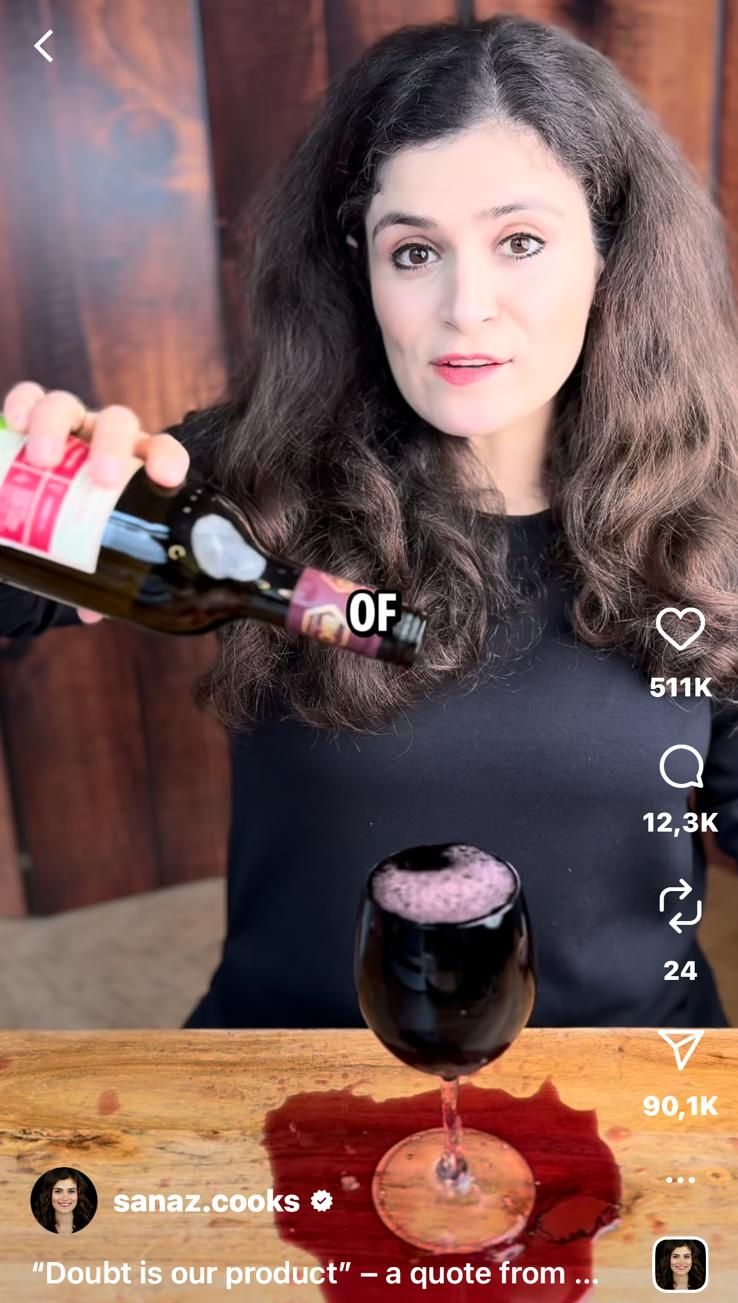Go back using the top arrow

click(44, 46)
